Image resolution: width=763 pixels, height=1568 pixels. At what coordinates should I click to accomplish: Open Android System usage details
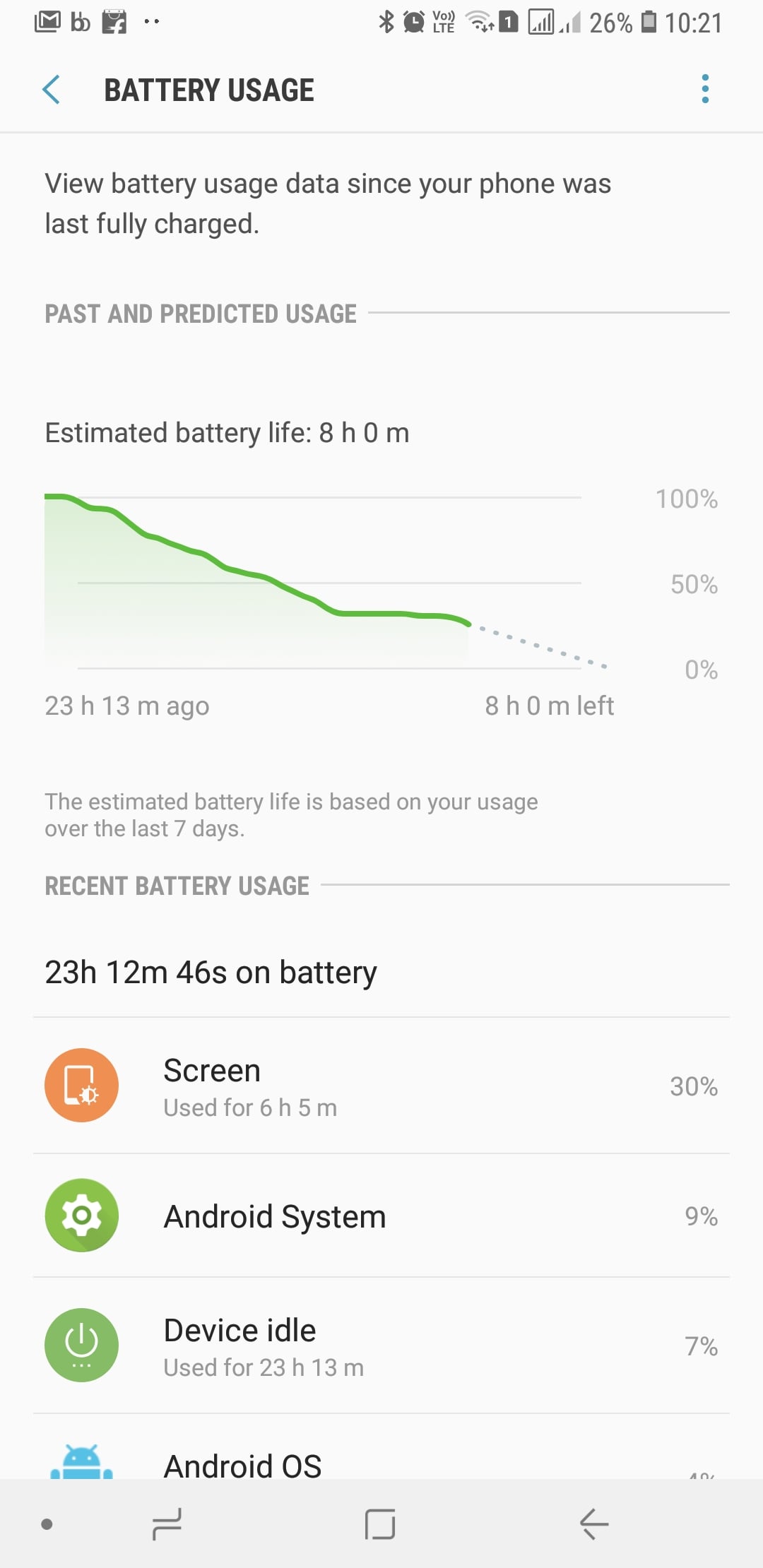pyautogui.click(x=381, y=1216)
